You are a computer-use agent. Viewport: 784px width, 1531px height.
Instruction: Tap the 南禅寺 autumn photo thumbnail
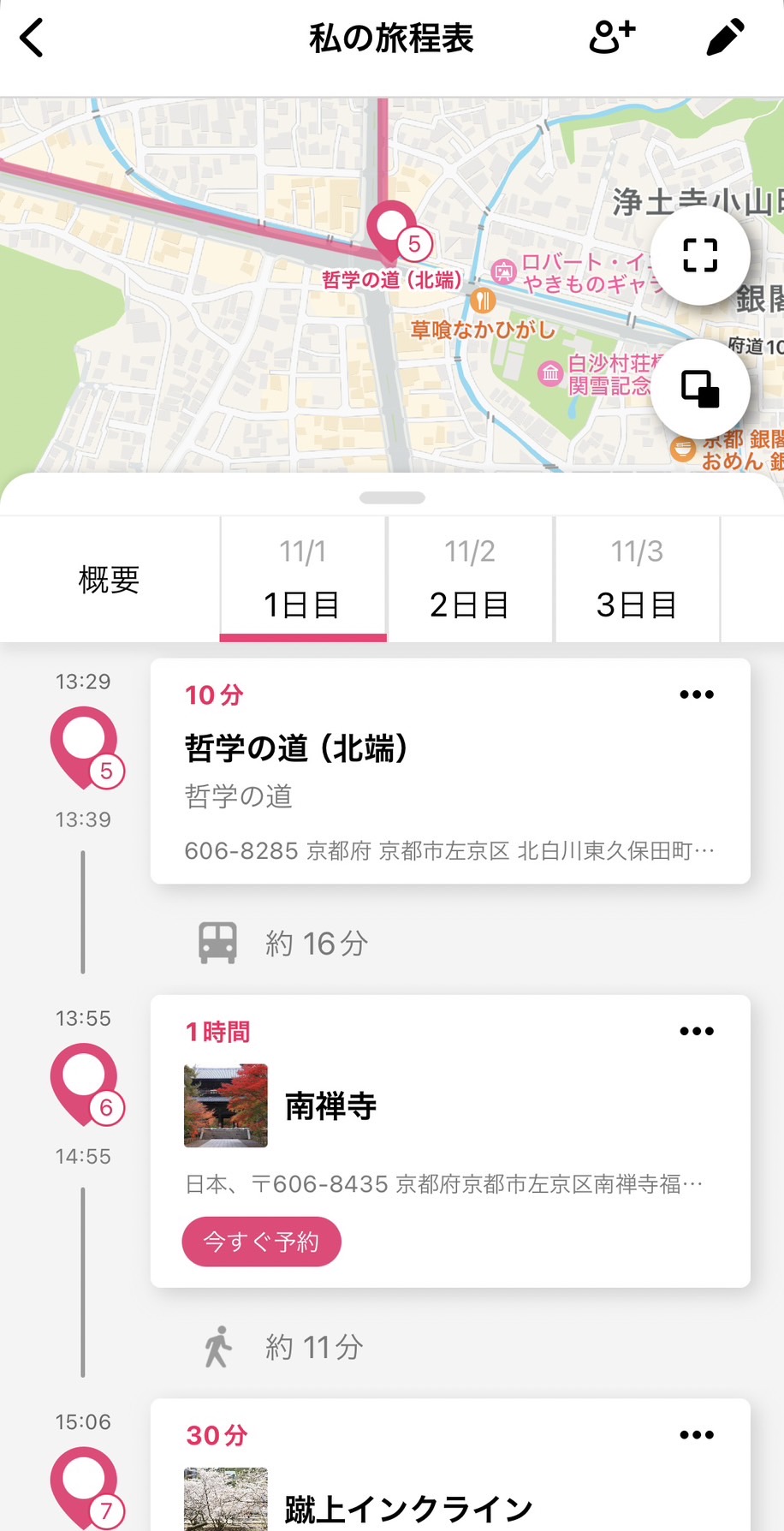(x=225, y=1105)
